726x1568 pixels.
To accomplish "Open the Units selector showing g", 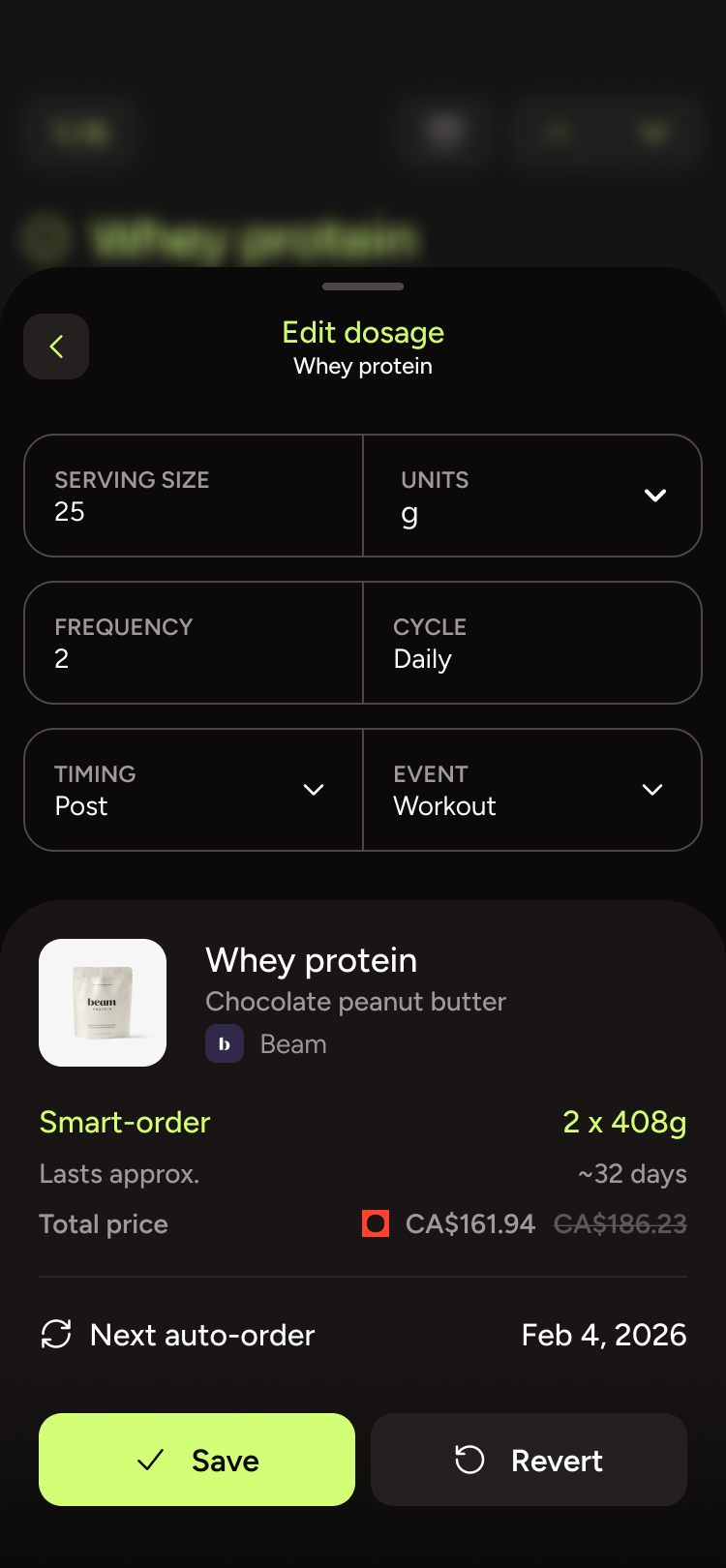I will coord(530,496).
